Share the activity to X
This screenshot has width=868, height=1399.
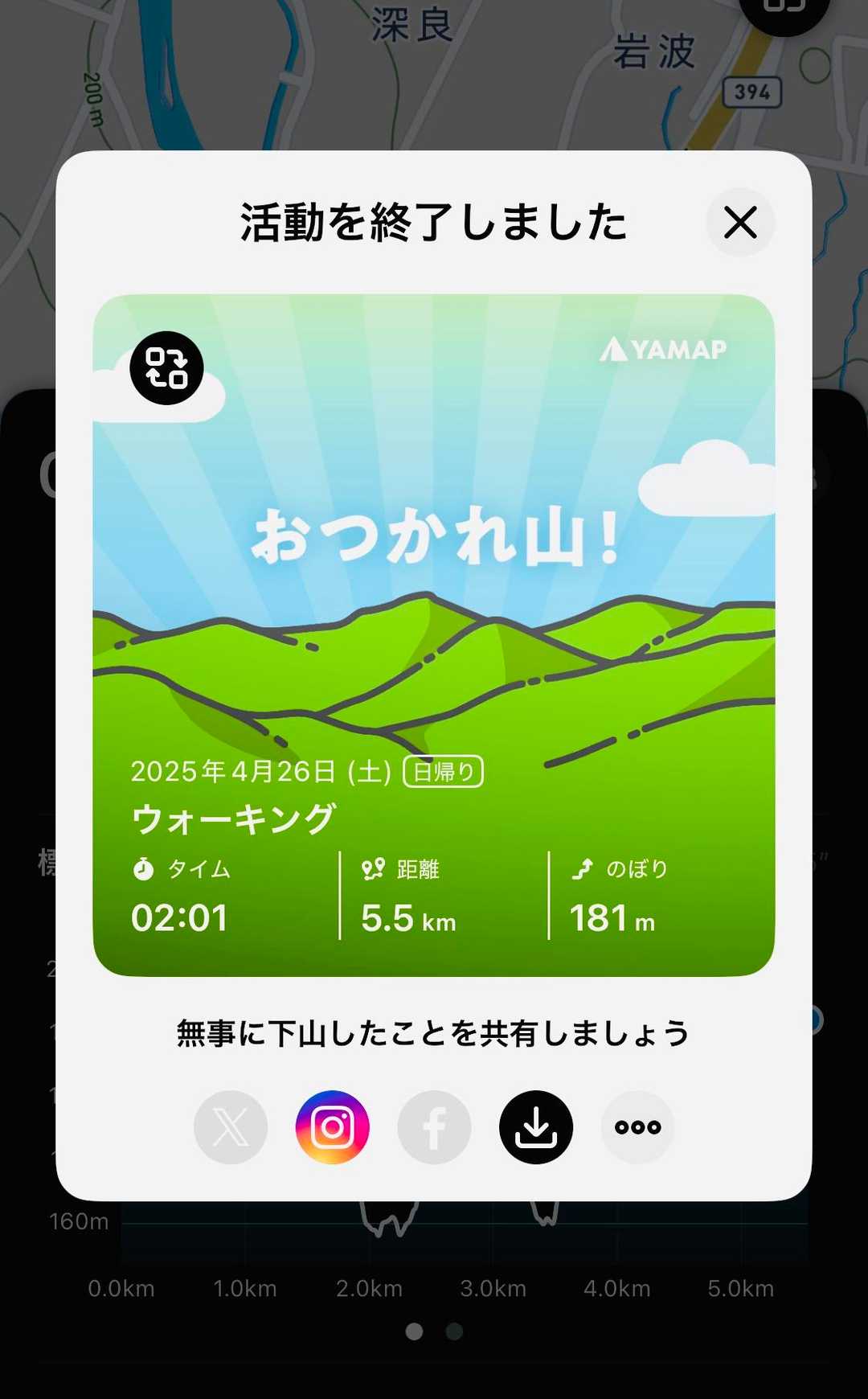231,1127
